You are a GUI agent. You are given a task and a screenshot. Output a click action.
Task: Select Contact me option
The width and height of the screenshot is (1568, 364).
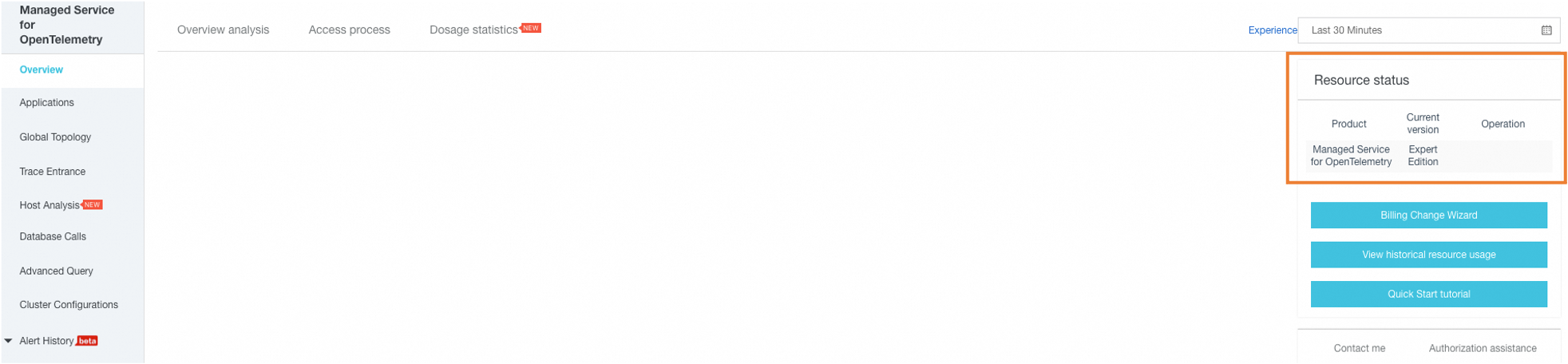click(1359, 349)
